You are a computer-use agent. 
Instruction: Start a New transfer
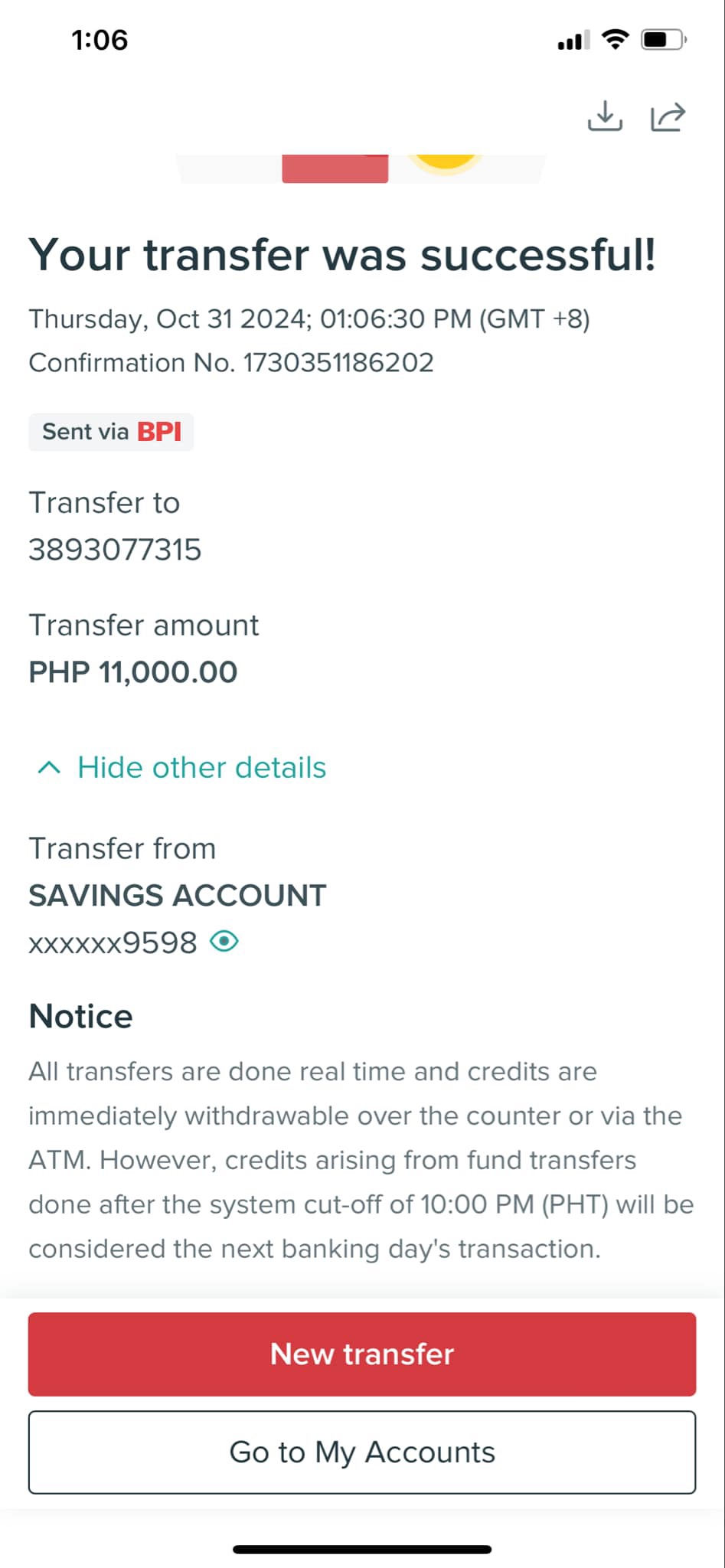tap(362, 1354)
